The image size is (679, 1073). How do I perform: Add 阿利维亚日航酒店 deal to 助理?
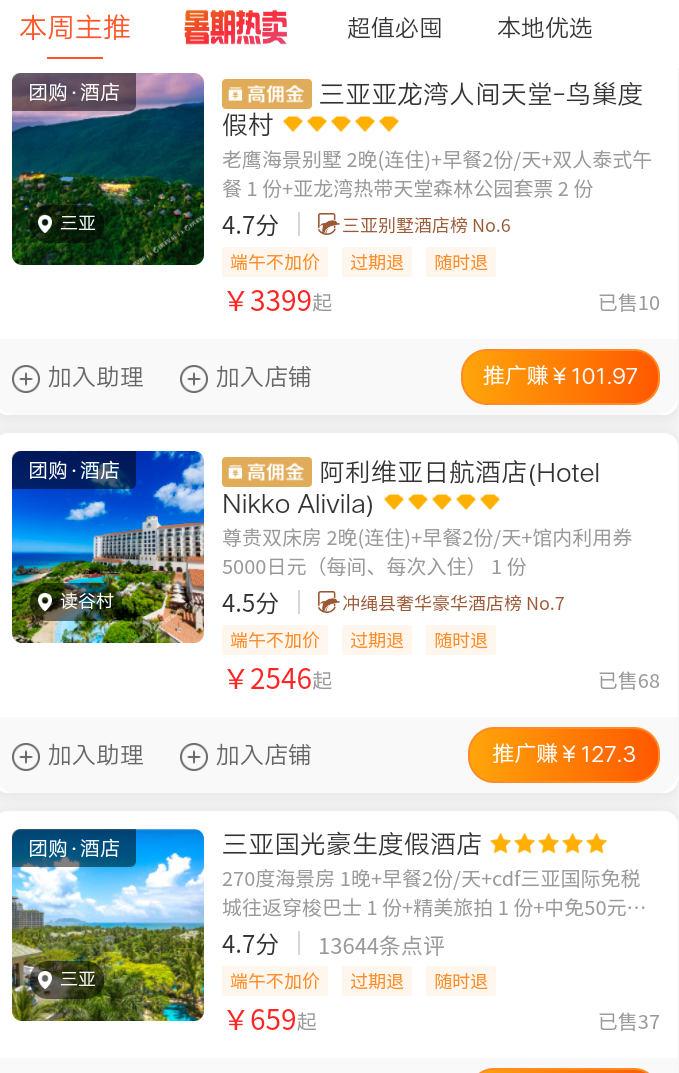point(78,756)
